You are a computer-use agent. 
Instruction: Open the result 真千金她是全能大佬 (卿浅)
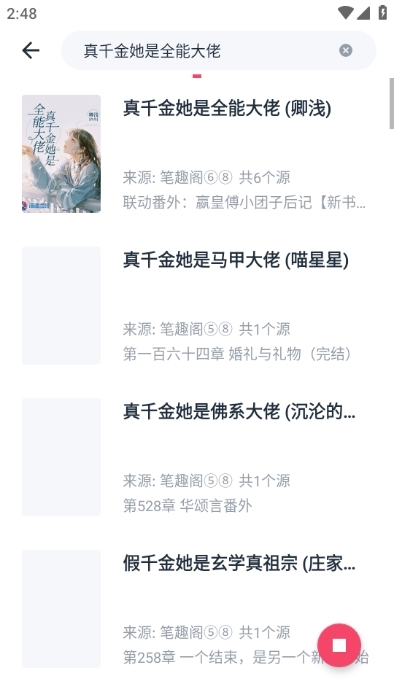(x=197, y=154)
